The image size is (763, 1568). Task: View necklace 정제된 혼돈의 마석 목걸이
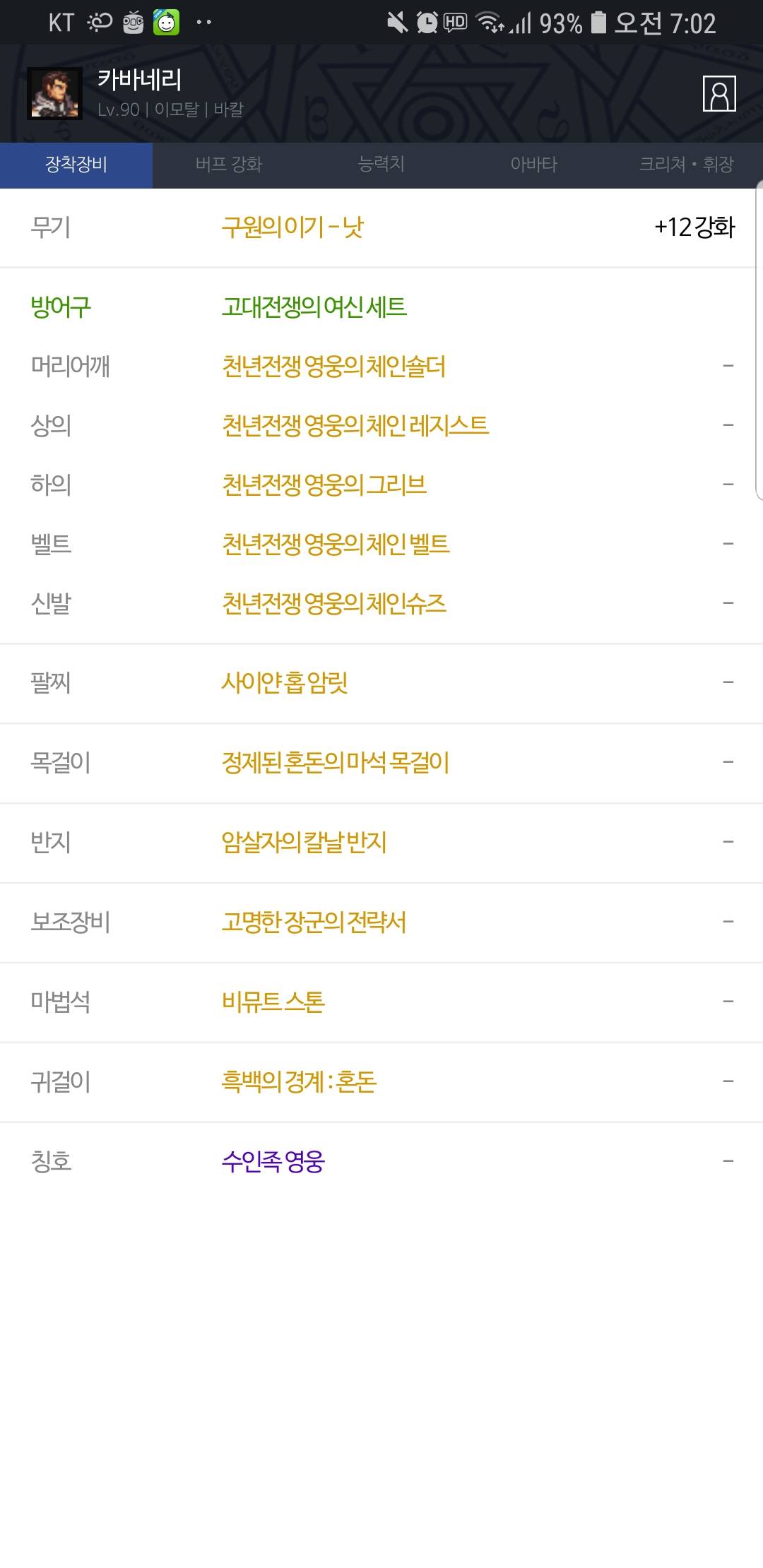(336, 763)
